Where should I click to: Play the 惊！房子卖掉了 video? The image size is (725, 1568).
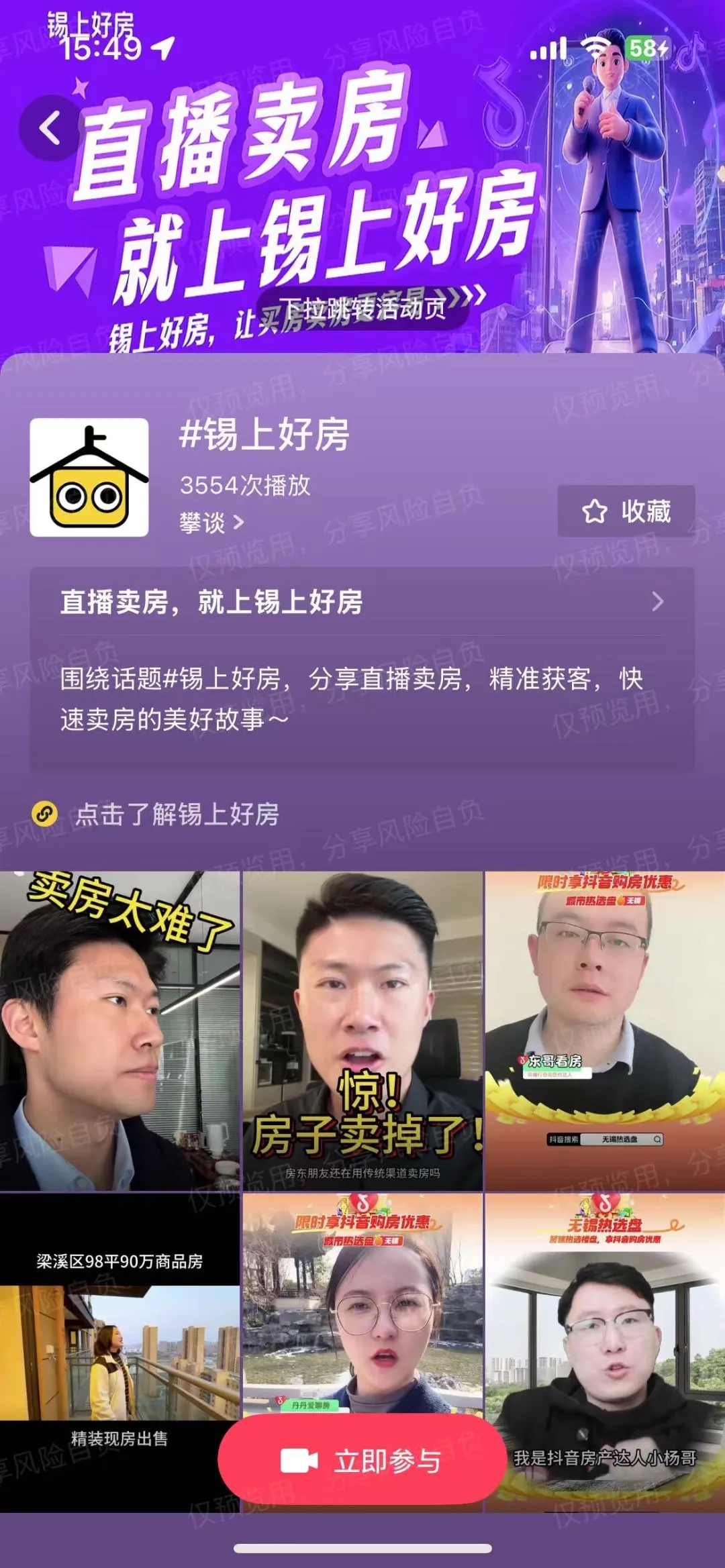362,1031
